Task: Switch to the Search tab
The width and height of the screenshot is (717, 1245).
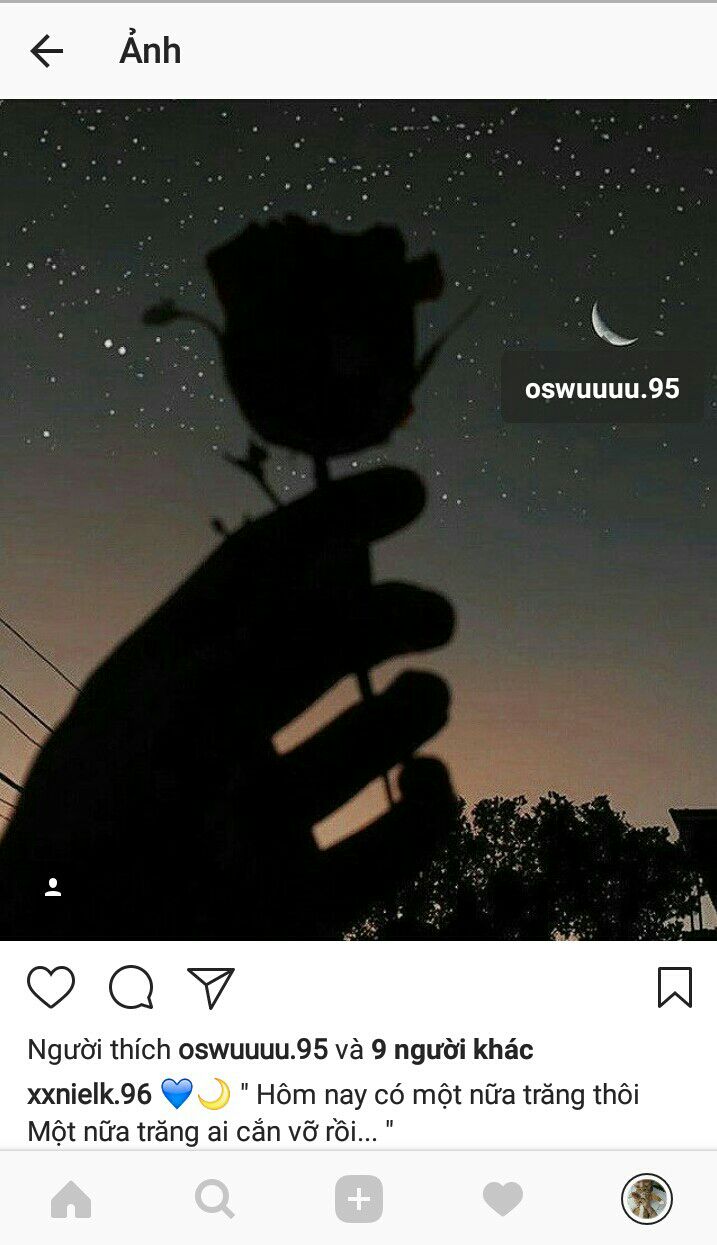Action: point(215,1199)
